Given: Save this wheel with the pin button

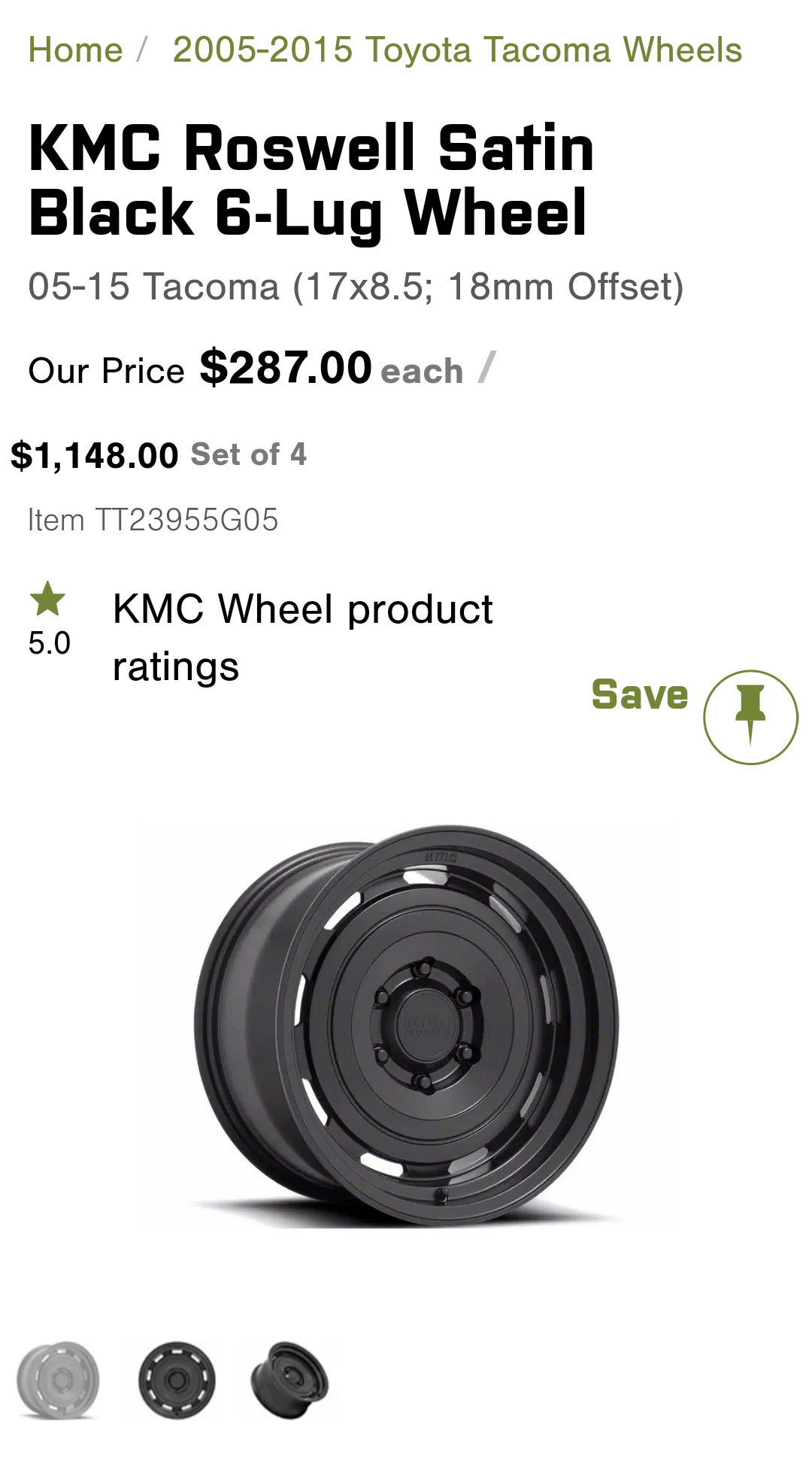Looking at the screenshot, I should point(750,717).
